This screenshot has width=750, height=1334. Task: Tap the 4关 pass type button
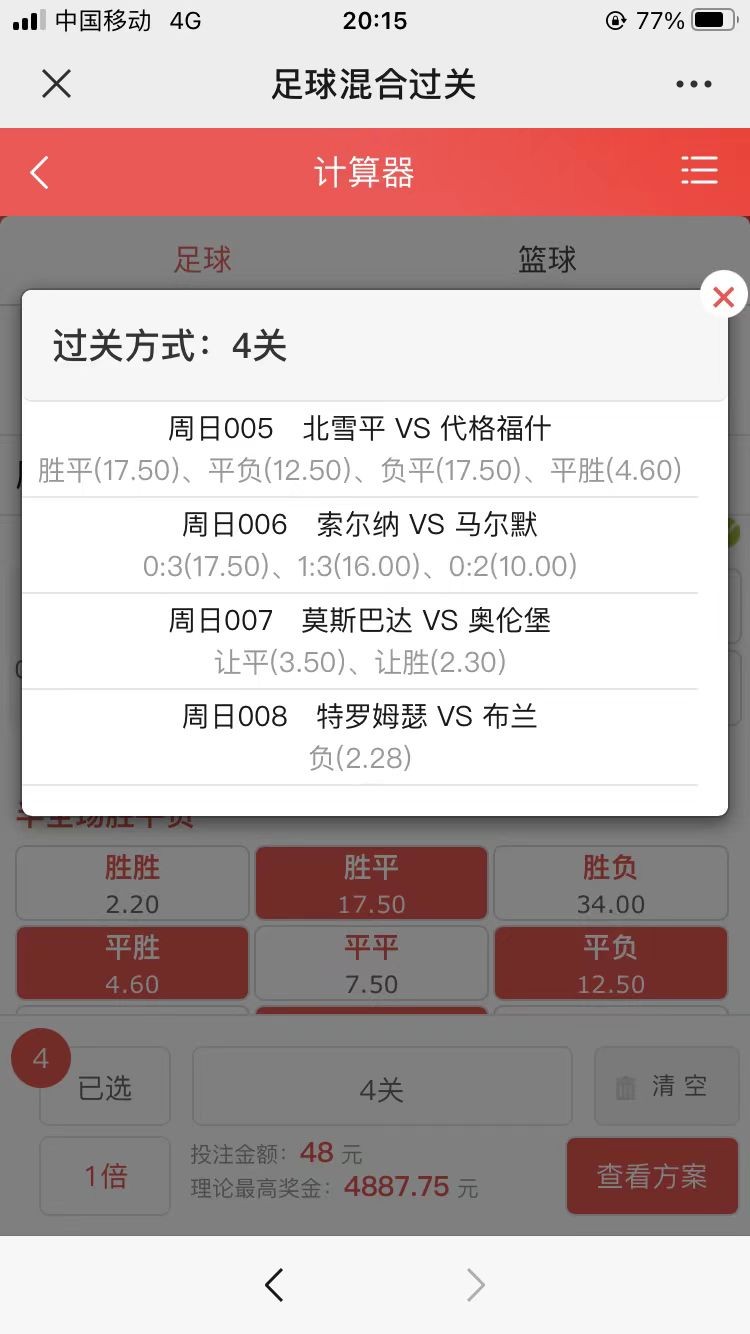pyautogui.click(x=381, y=1087)
